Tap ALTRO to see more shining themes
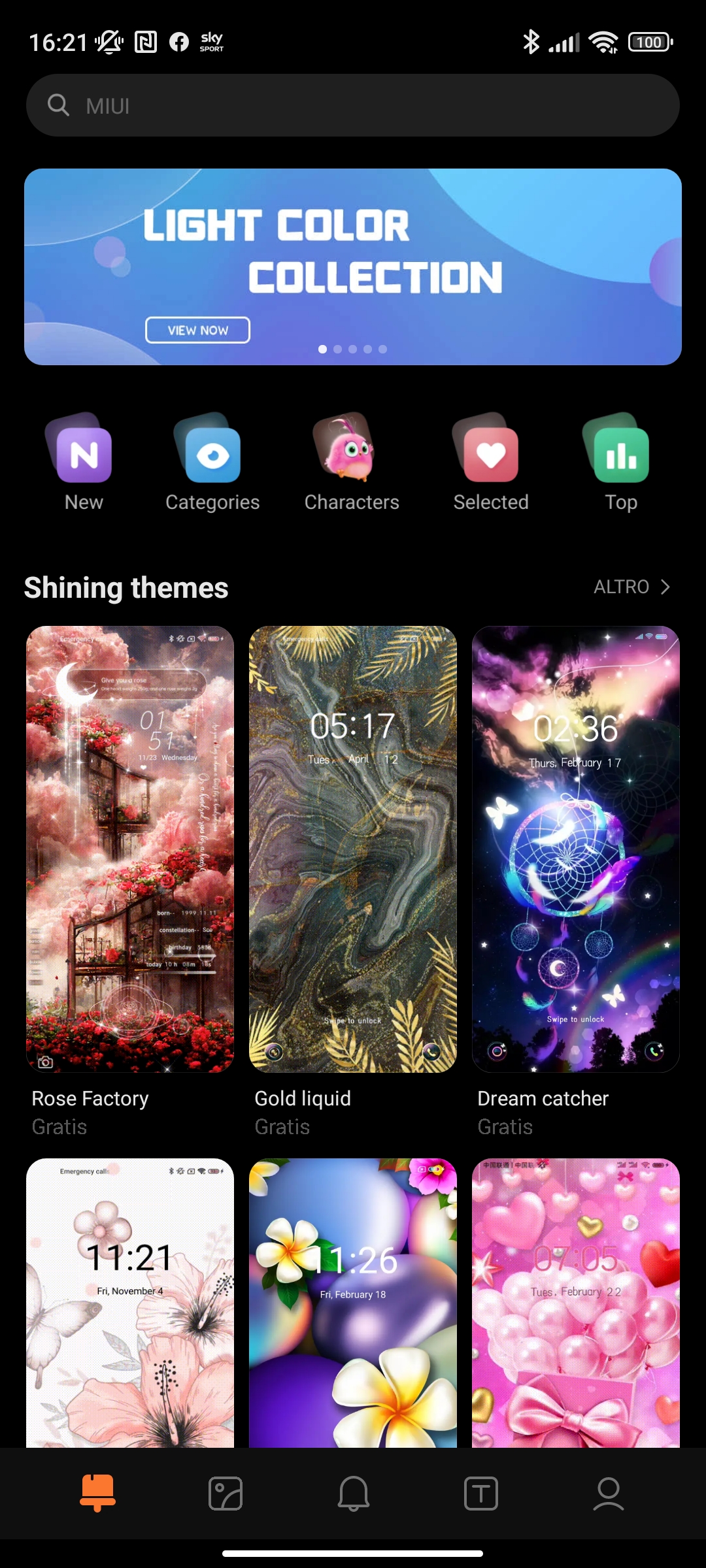 click(631, 587)
